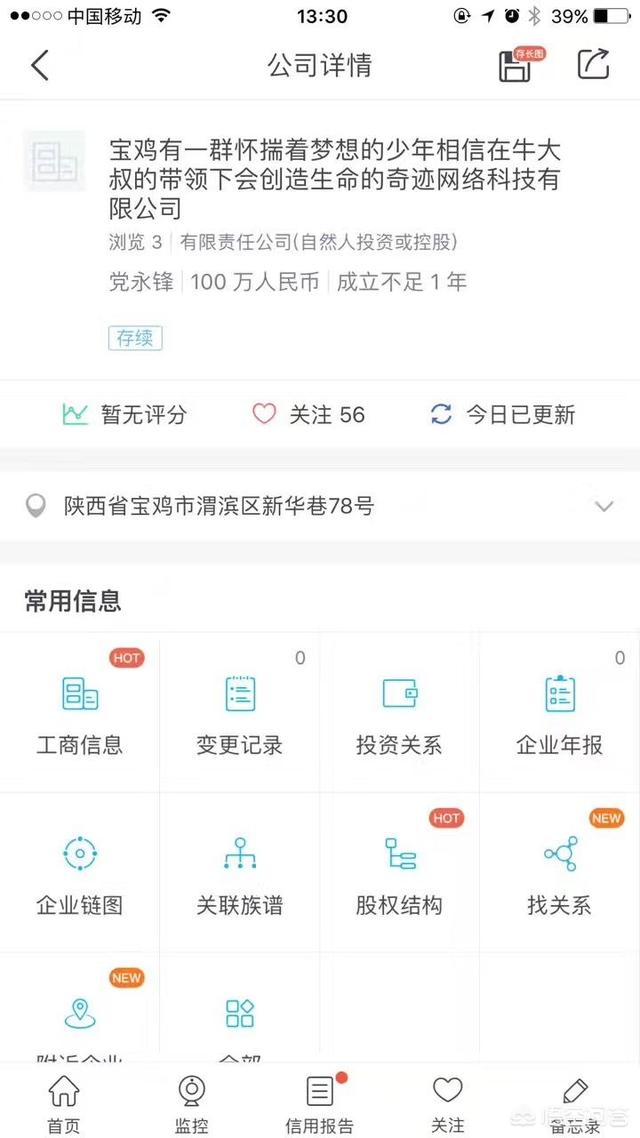Screen dimensions: 640x1138
Task: Switch to the 监控 tab
Action: coord(192,1104)
